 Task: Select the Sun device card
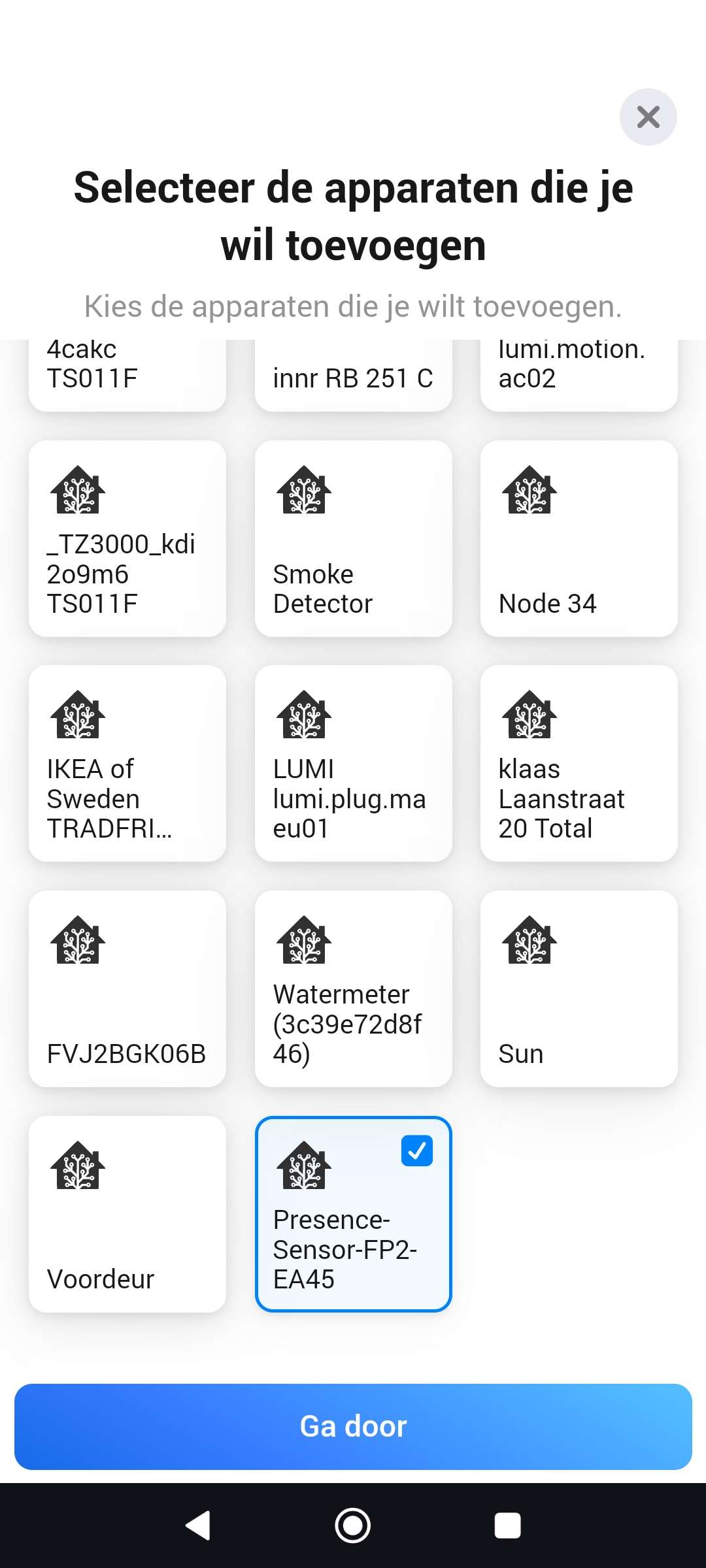point(579,988)
